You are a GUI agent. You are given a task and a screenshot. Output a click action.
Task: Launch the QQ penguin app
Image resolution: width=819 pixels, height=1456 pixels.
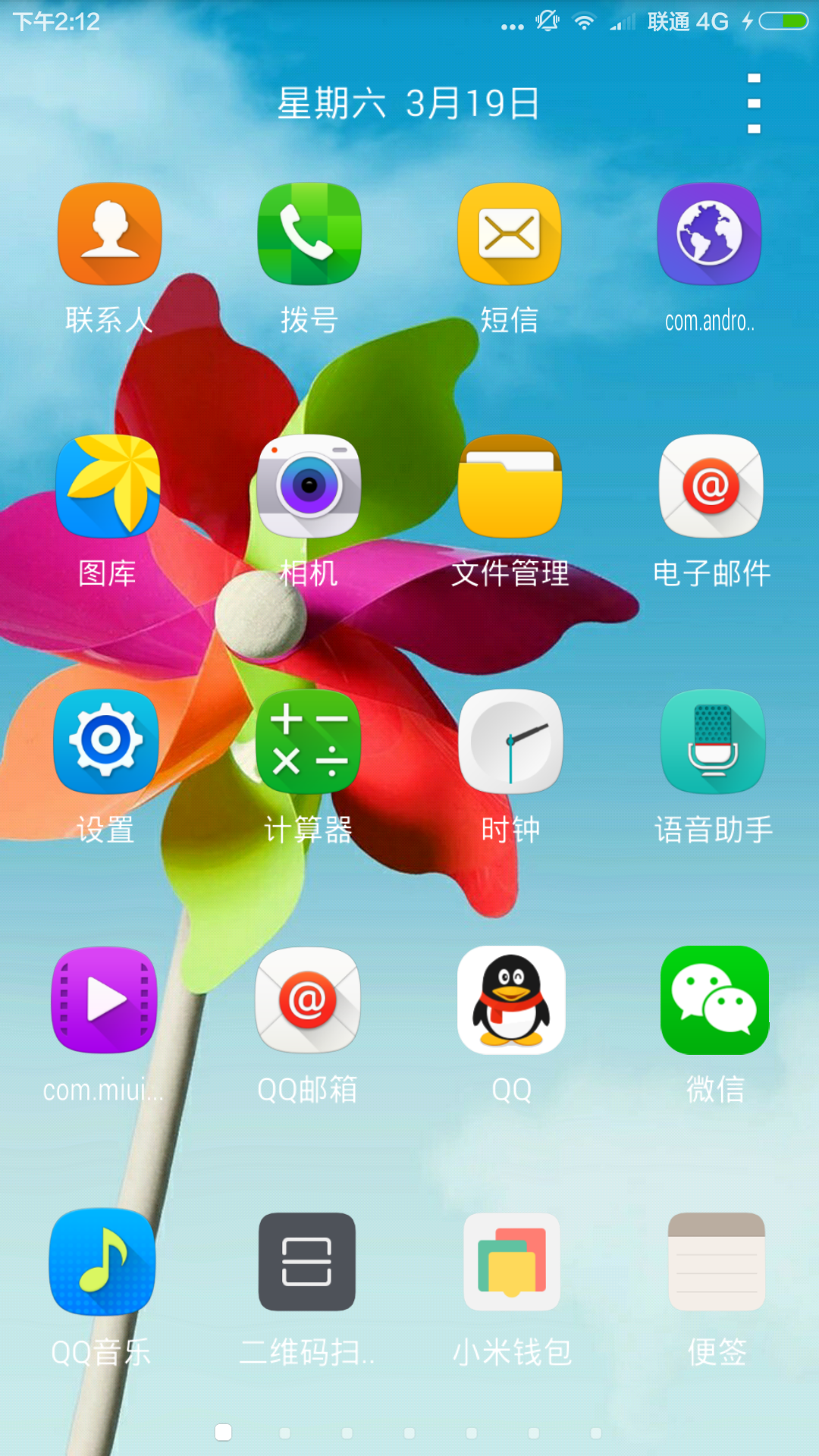(x=511, y=999)
